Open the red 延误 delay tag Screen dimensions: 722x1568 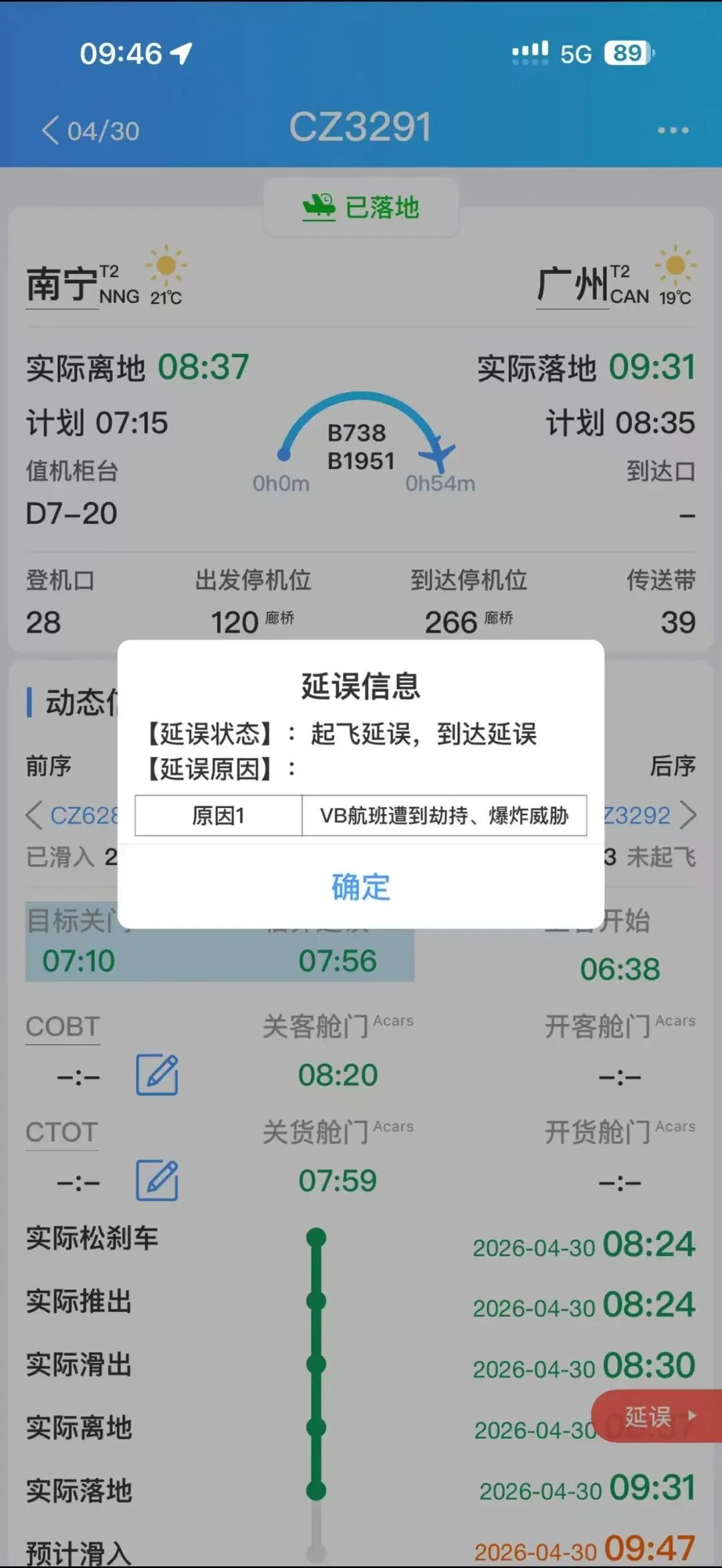[x=657, y=1416]
